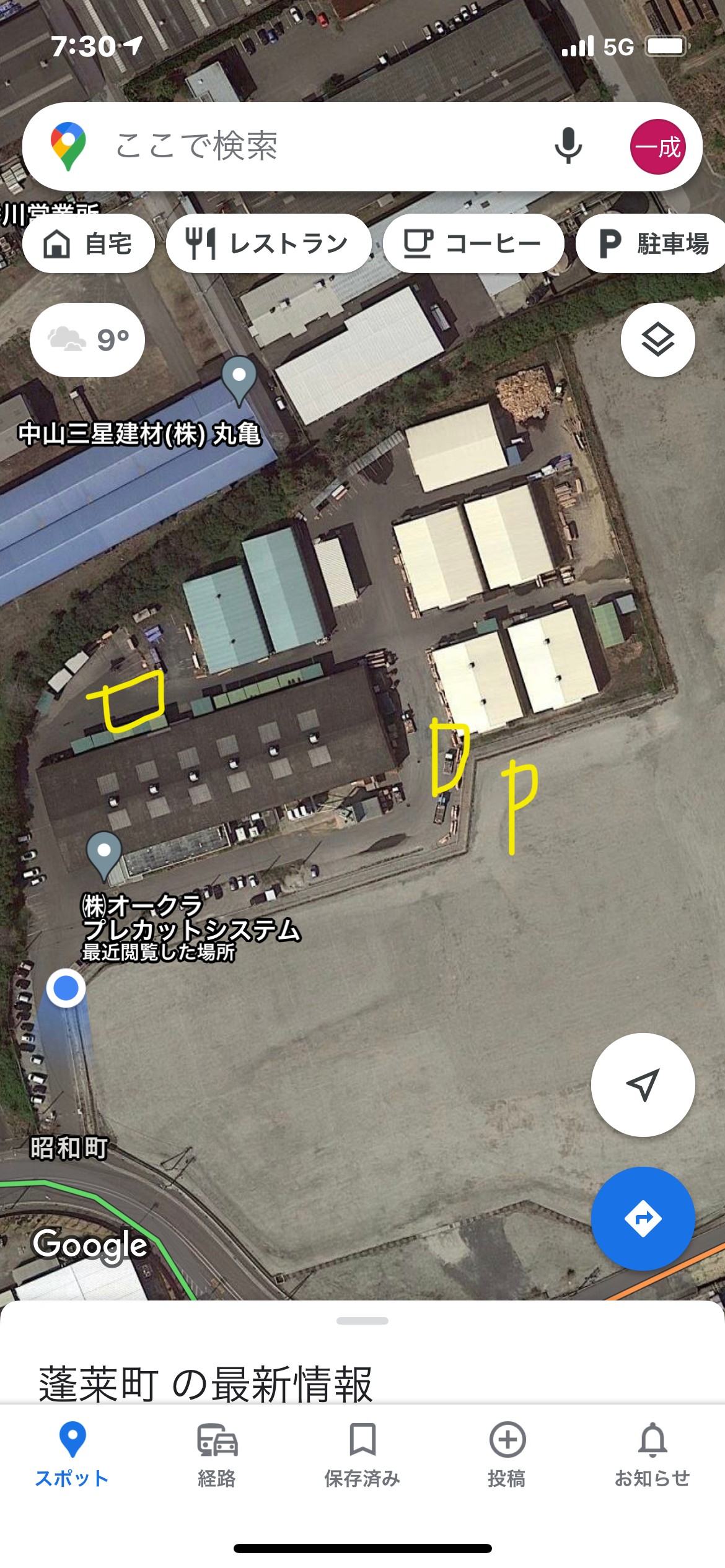Open the 9° weather widget
Screen dimensions: 725x1568
(x=87, y=339)
